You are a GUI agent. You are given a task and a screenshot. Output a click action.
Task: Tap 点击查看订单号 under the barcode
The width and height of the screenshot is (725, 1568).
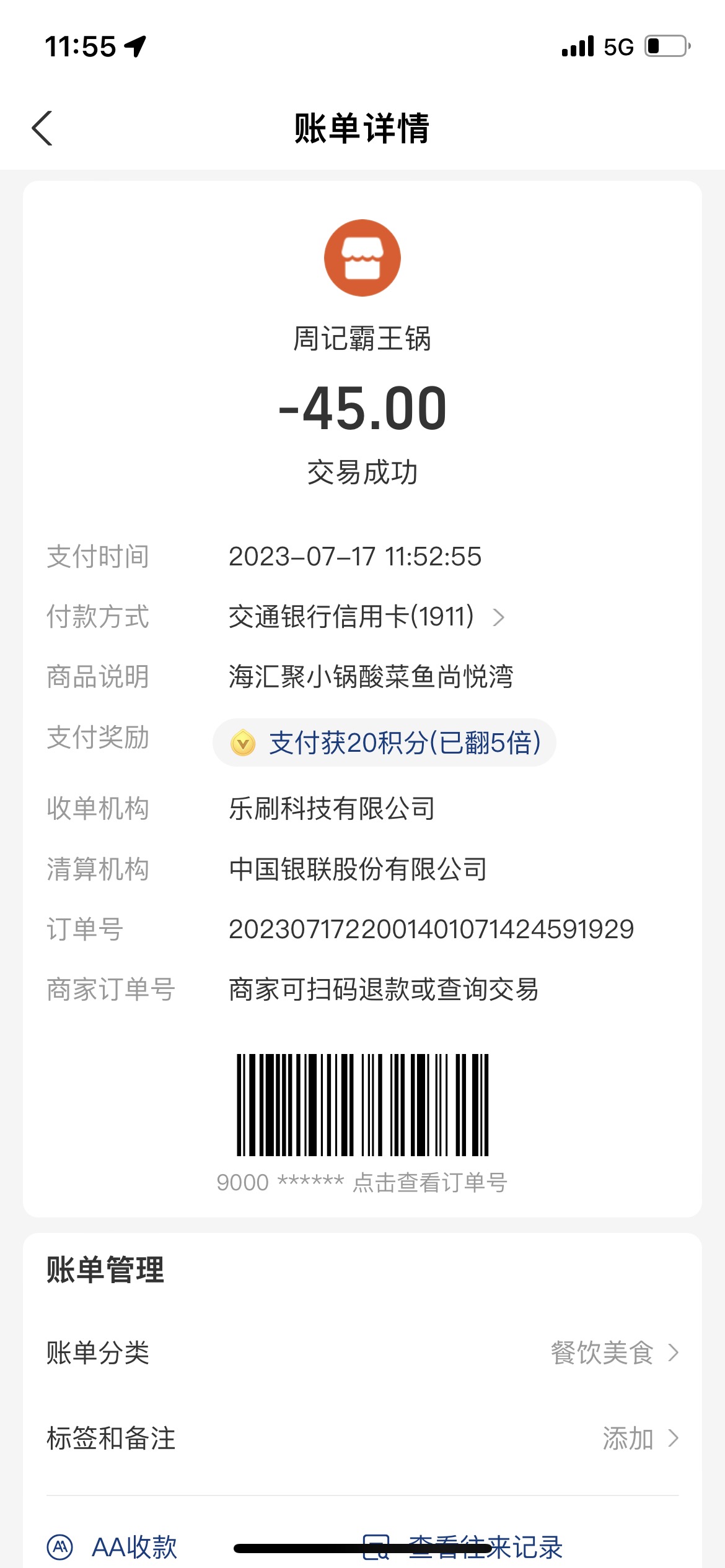[x=430, y=1182]
